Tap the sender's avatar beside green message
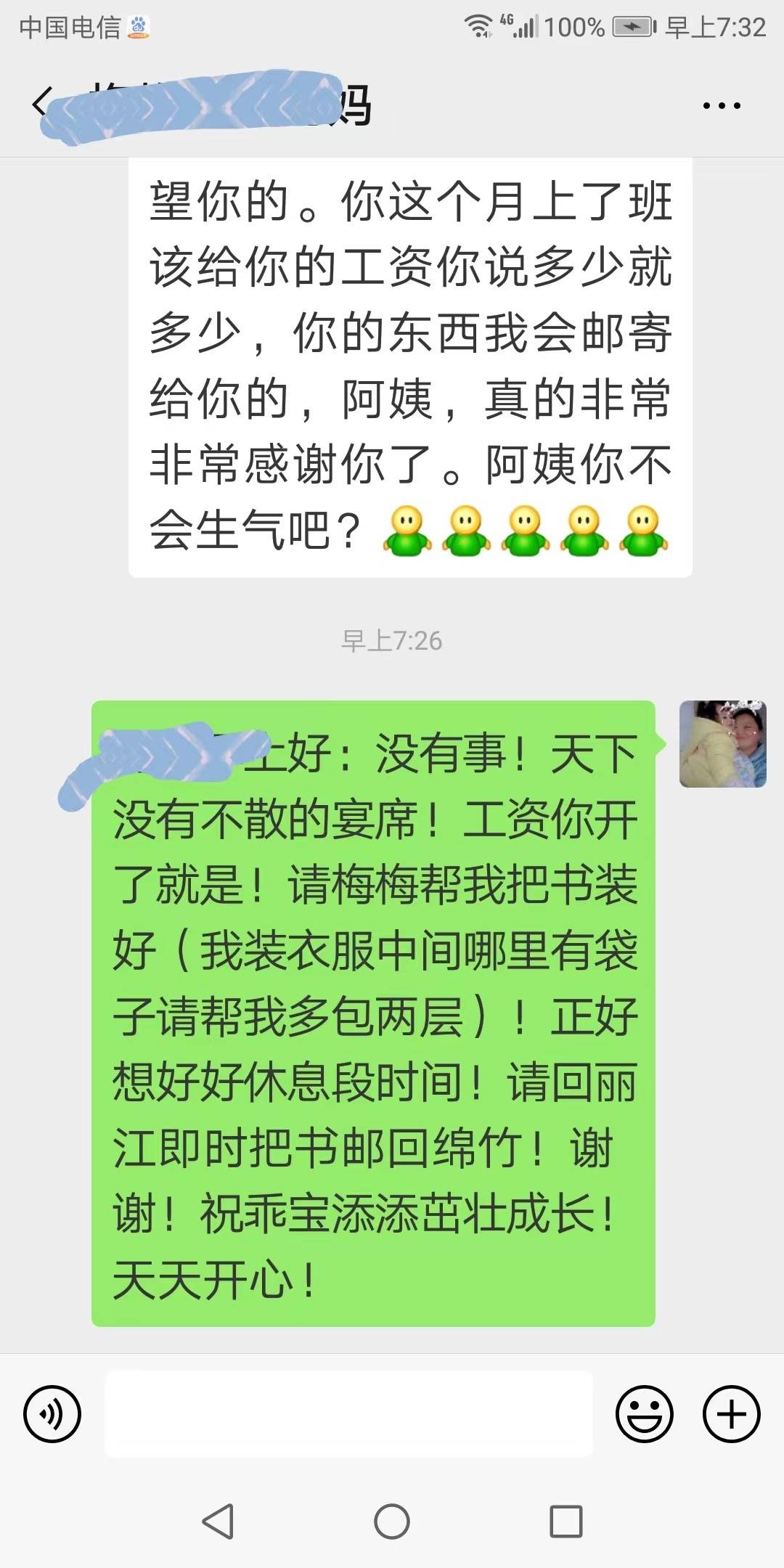 point(722,744)
